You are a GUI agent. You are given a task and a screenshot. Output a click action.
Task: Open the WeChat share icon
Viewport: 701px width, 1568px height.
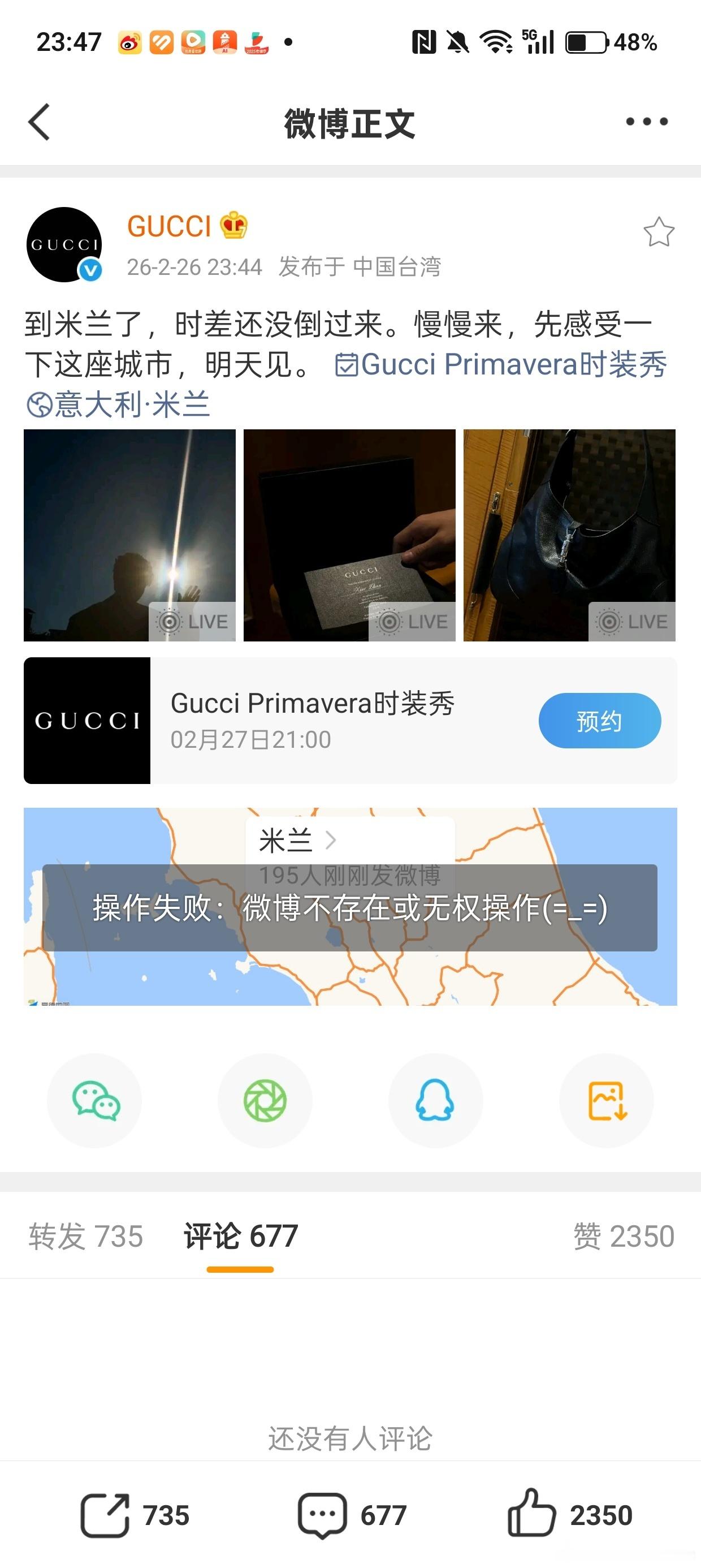click(94, 1100)
